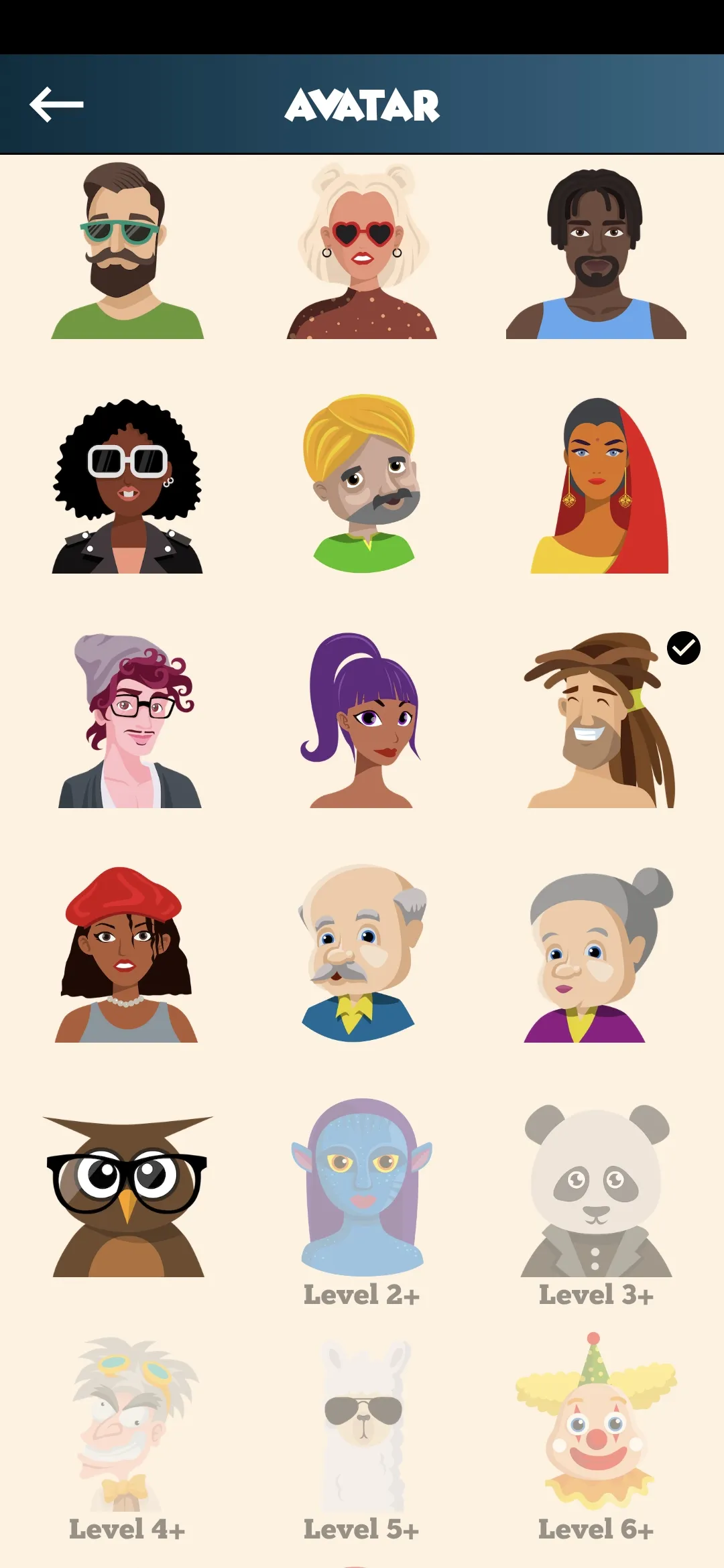Select the afro avatar with white sunglasses
Screen dimensions: 724x1568
(127, 486)
